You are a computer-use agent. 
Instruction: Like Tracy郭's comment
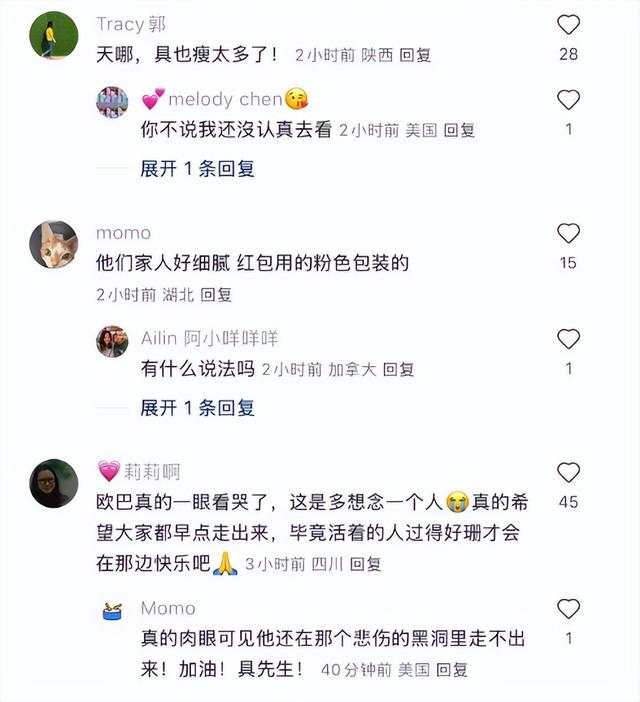pyautogui.click(x=568, y=25)
